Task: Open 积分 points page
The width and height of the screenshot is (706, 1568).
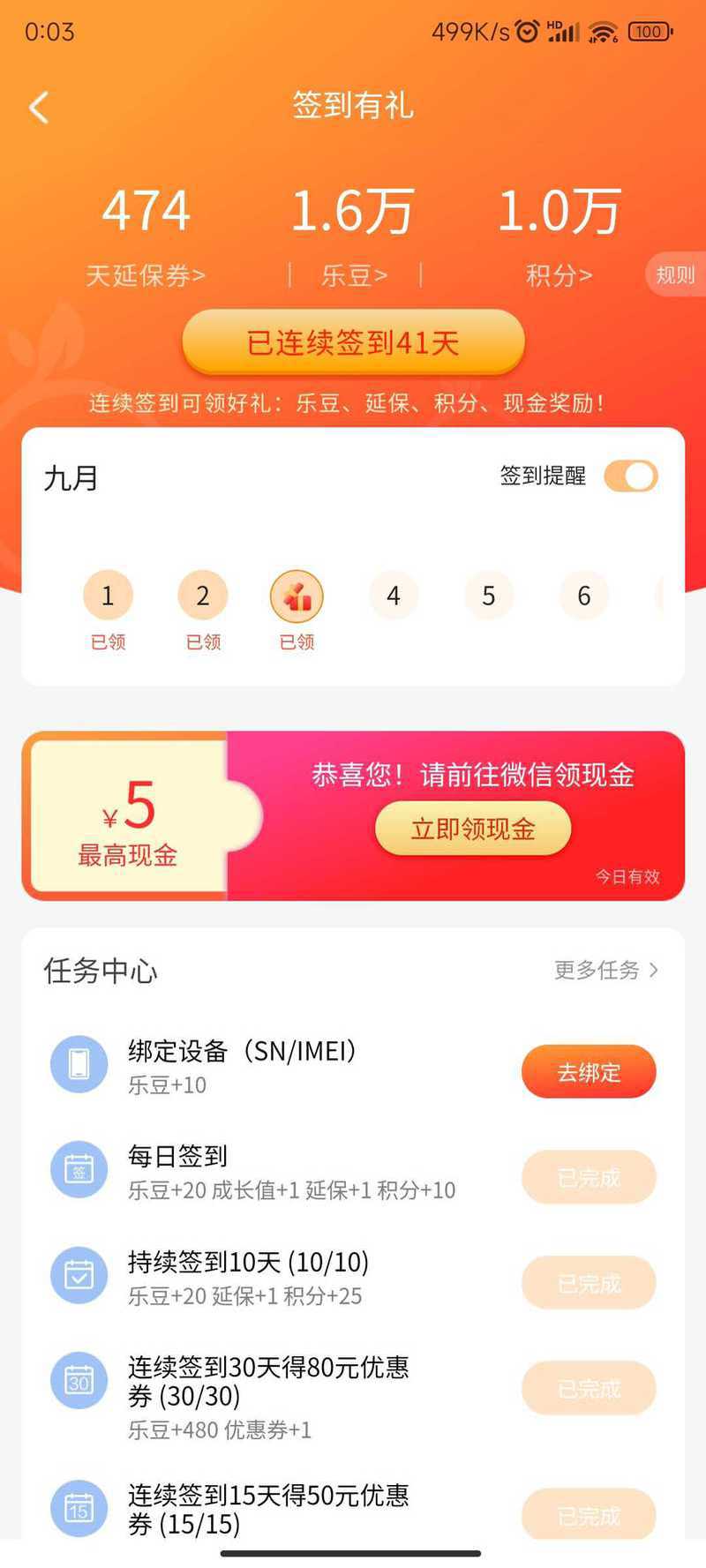Action: click(x=560, y=276)
